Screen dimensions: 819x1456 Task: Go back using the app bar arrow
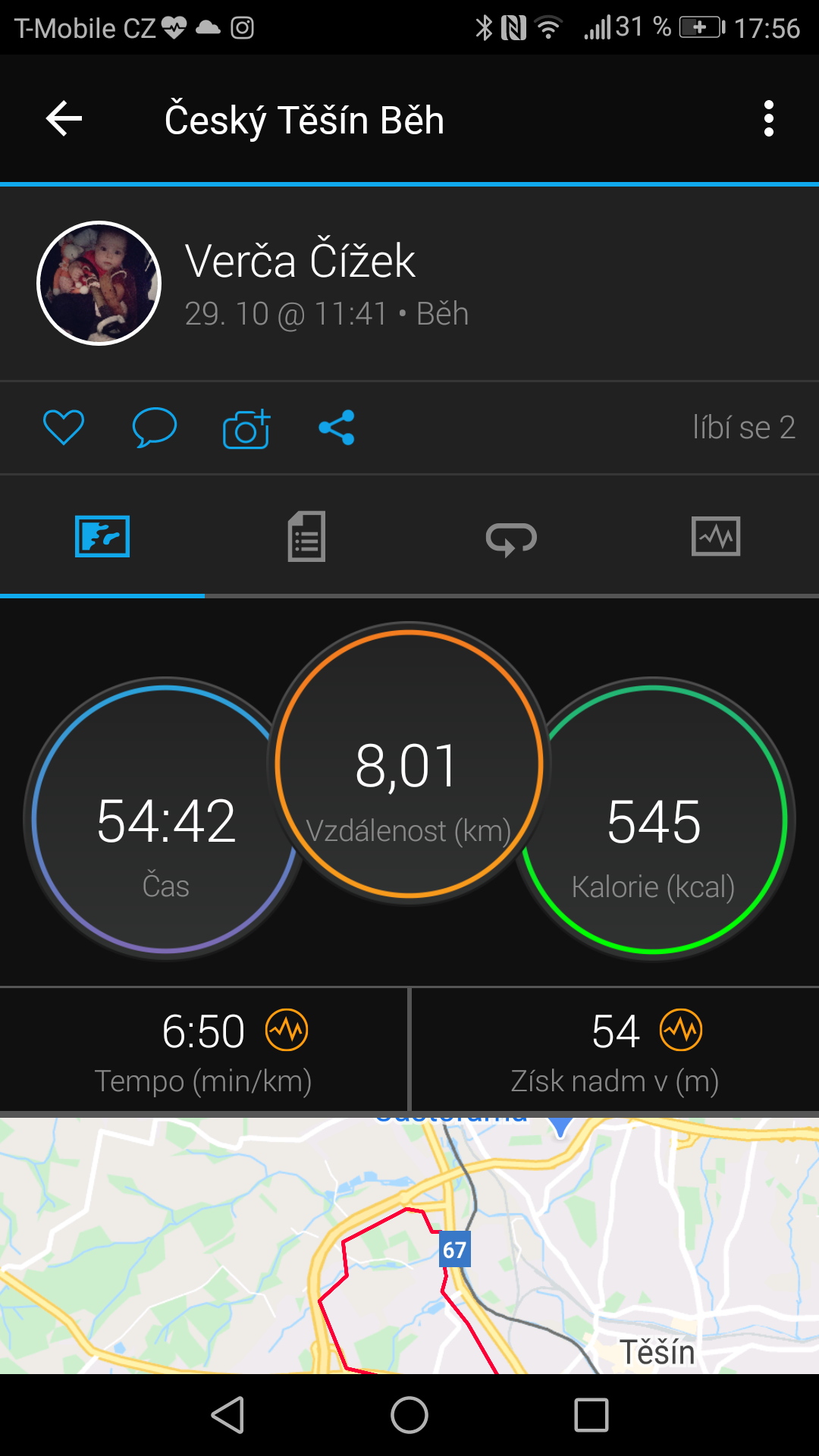tap(64, 119)
